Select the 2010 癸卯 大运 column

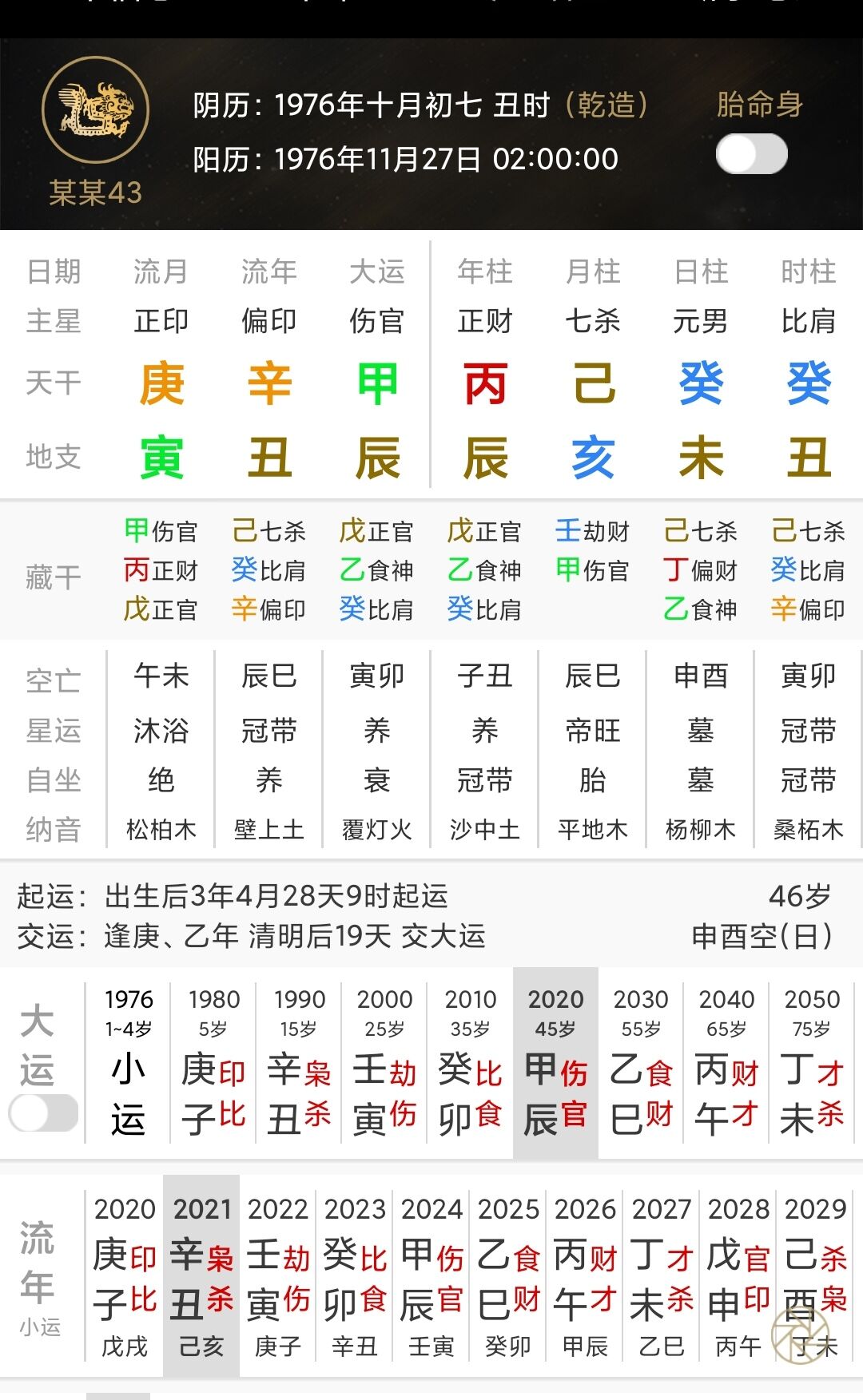tap(470, 1062)
